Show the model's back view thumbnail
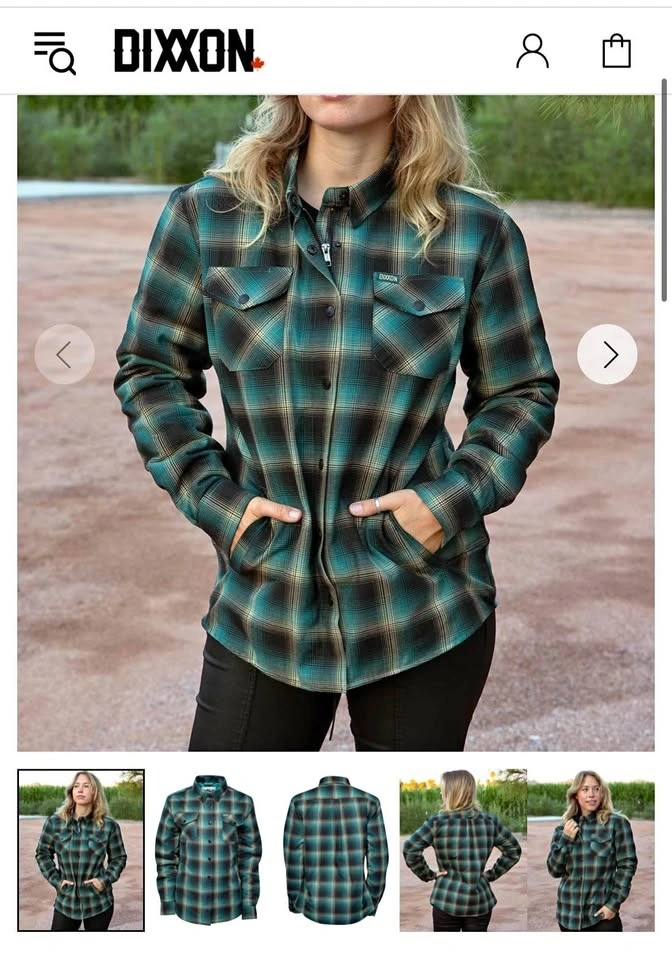Viewport: 672px width, 960px height. 463,850
